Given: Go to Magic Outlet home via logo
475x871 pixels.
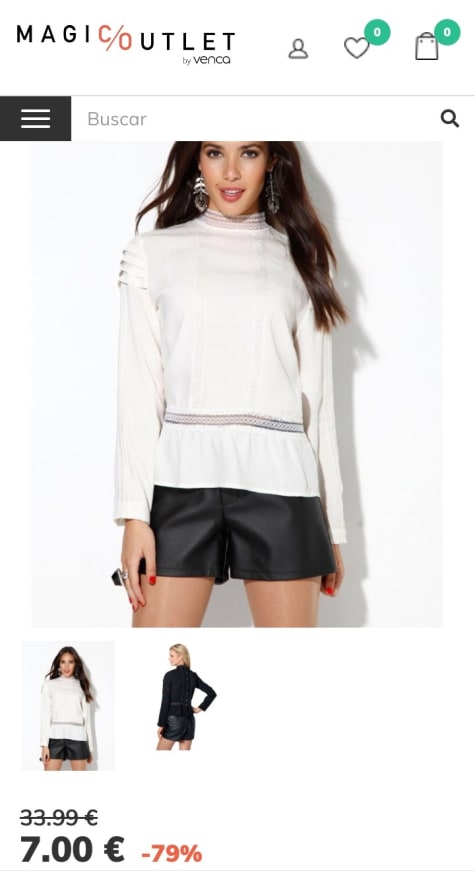Looking at the screenshot, I should [126, 43].
